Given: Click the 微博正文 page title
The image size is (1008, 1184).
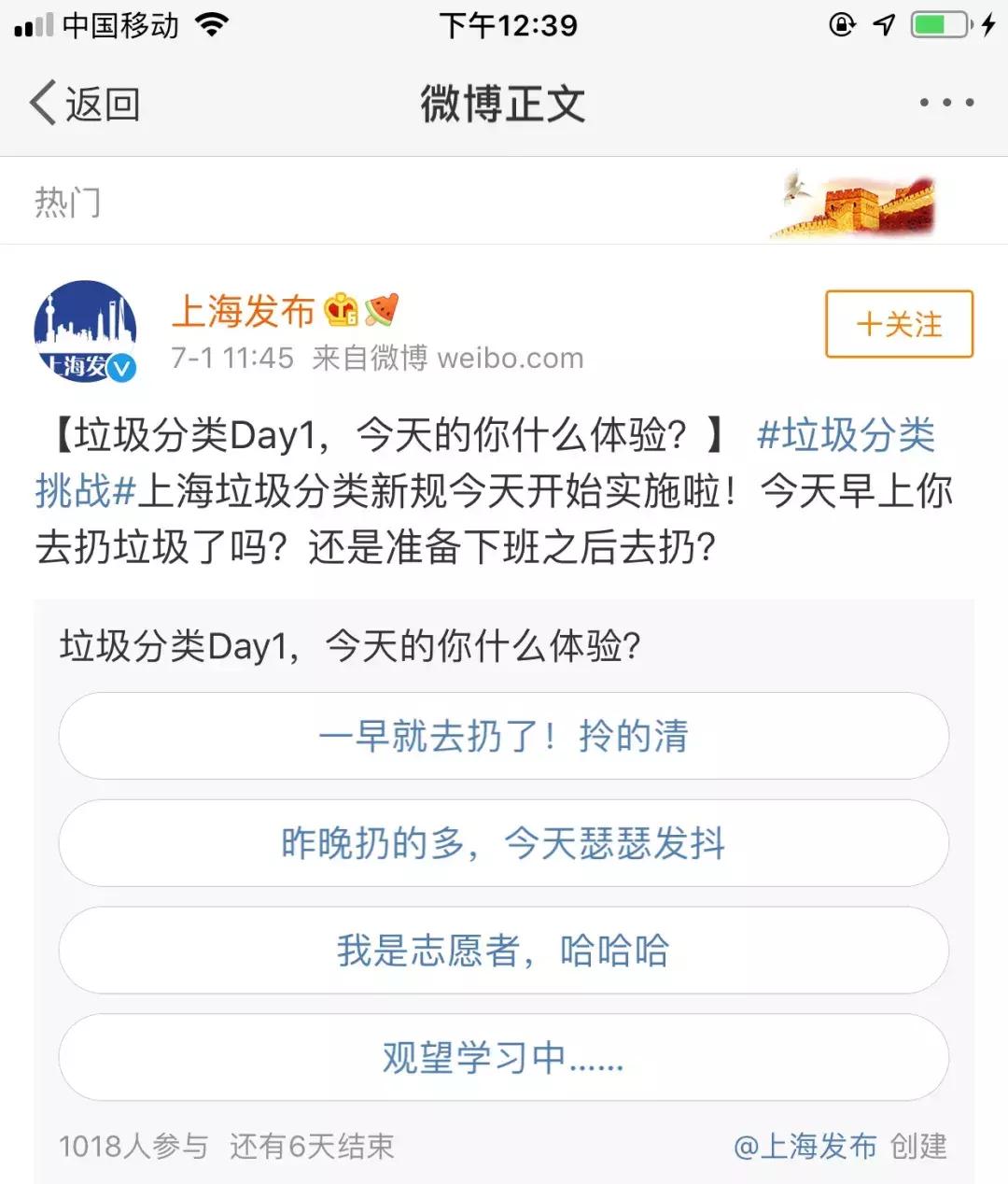Looking at the screenshot, I should coord(503,105).
